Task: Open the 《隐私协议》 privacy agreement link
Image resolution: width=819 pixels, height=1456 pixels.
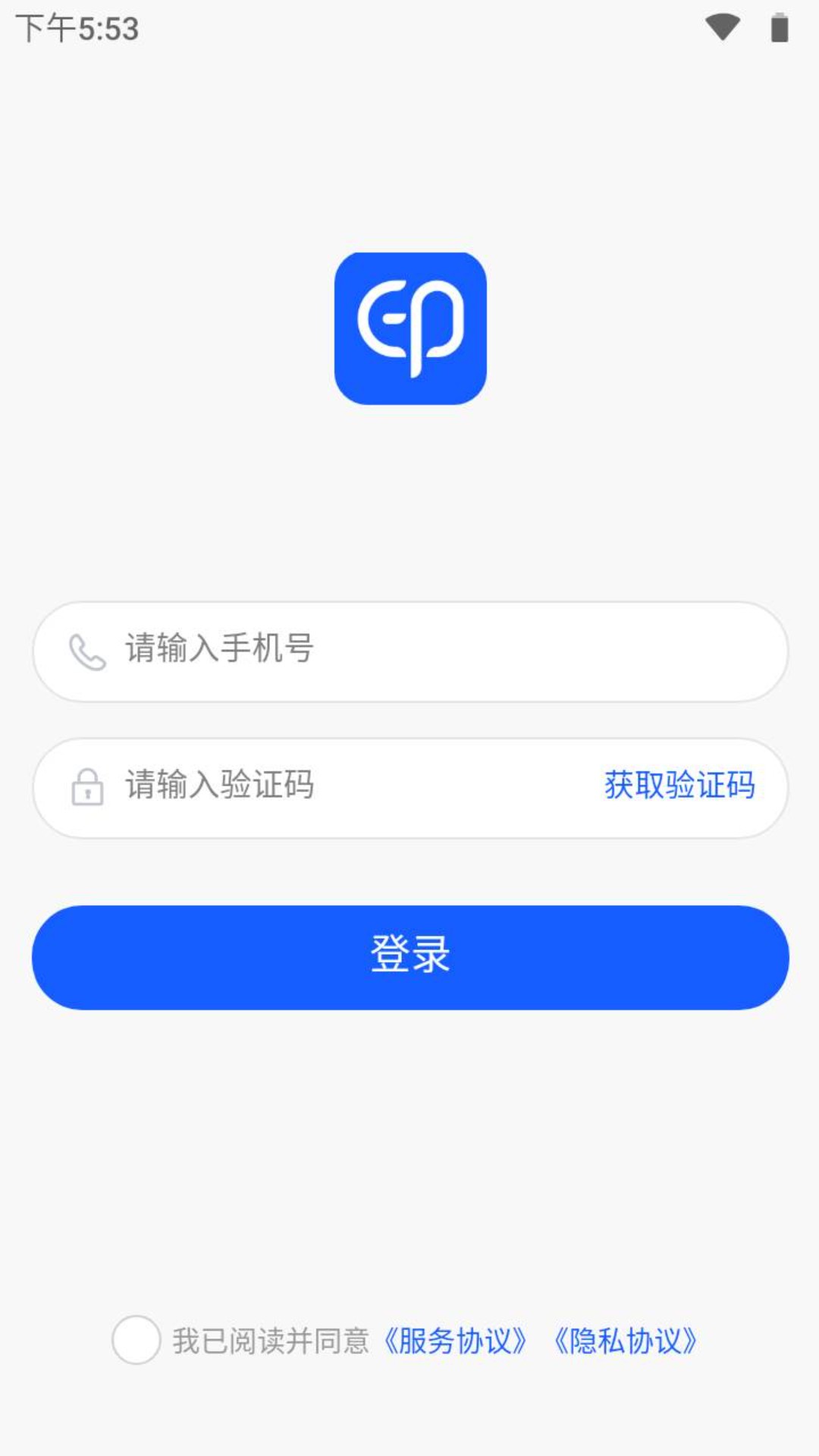Action: [626, 1341]
